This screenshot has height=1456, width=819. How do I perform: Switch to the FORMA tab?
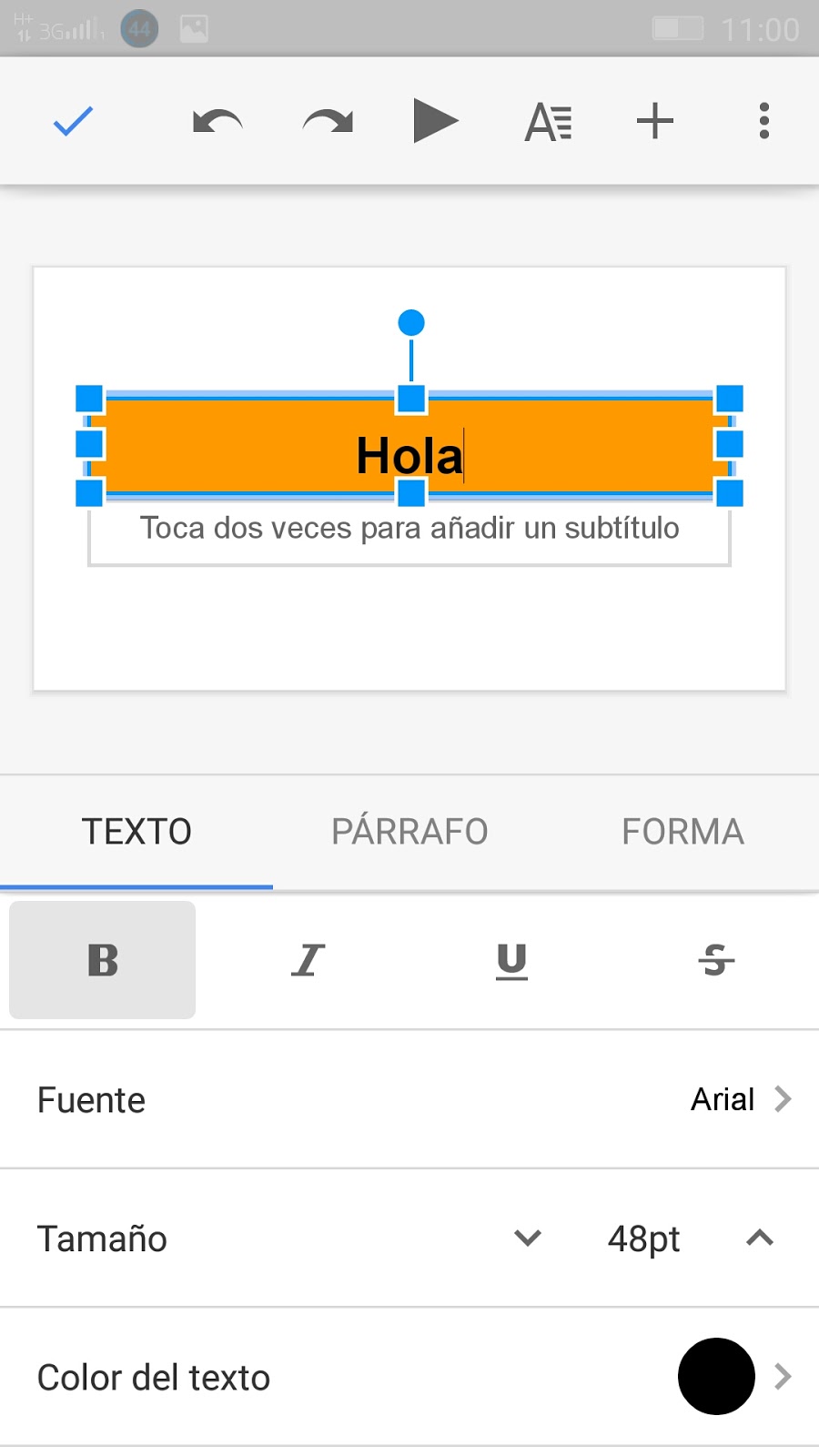click(682, 832)
